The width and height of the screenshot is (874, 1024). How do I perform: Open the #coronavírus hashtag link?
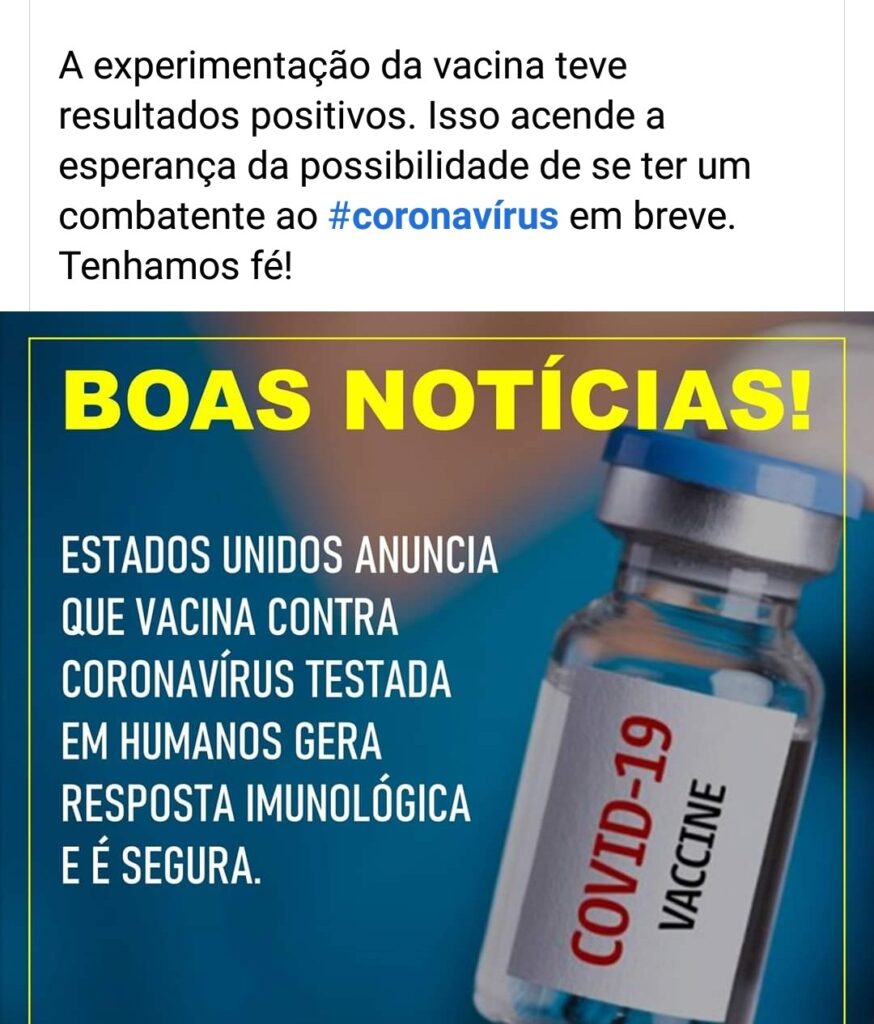(x=442, y=217)
